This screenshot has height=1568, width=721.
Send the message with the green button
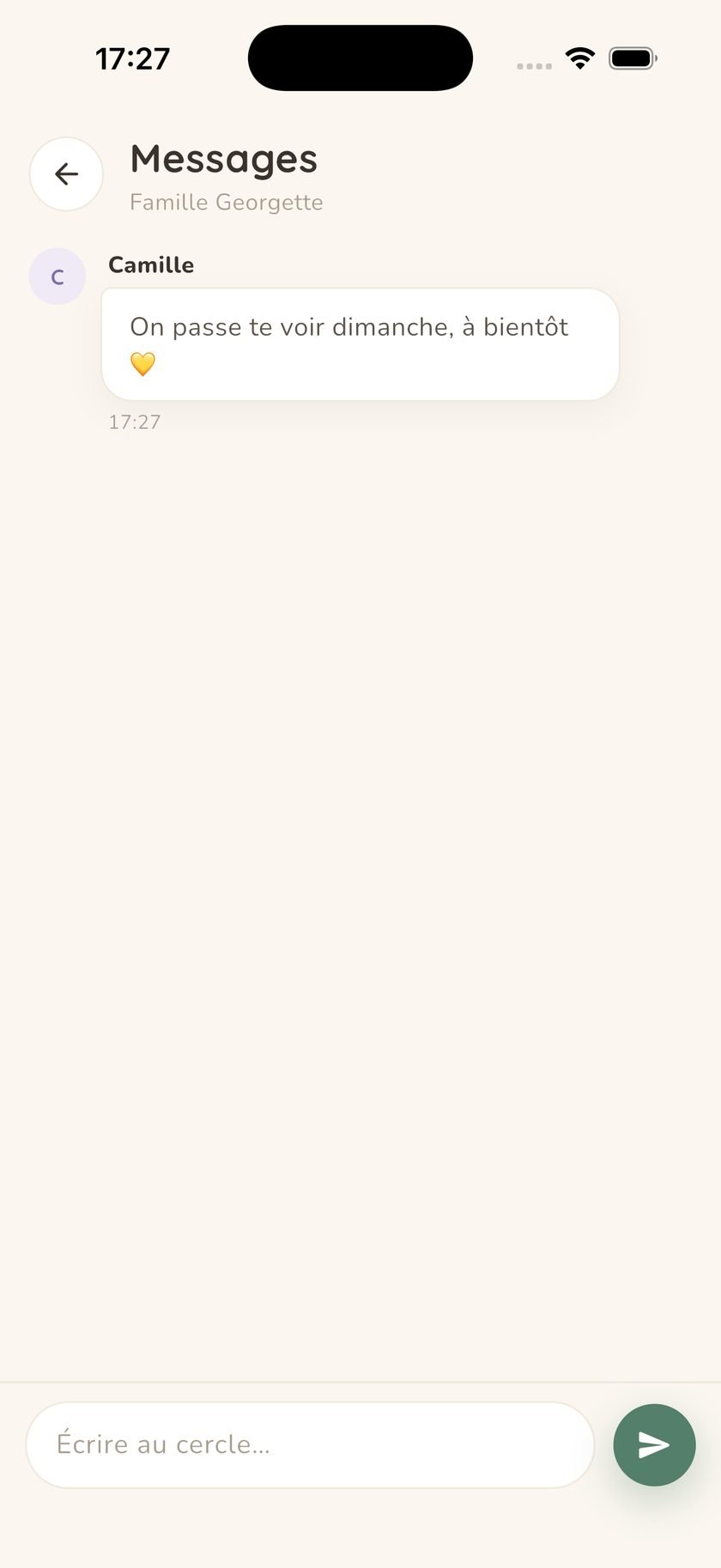point(654,1444)
